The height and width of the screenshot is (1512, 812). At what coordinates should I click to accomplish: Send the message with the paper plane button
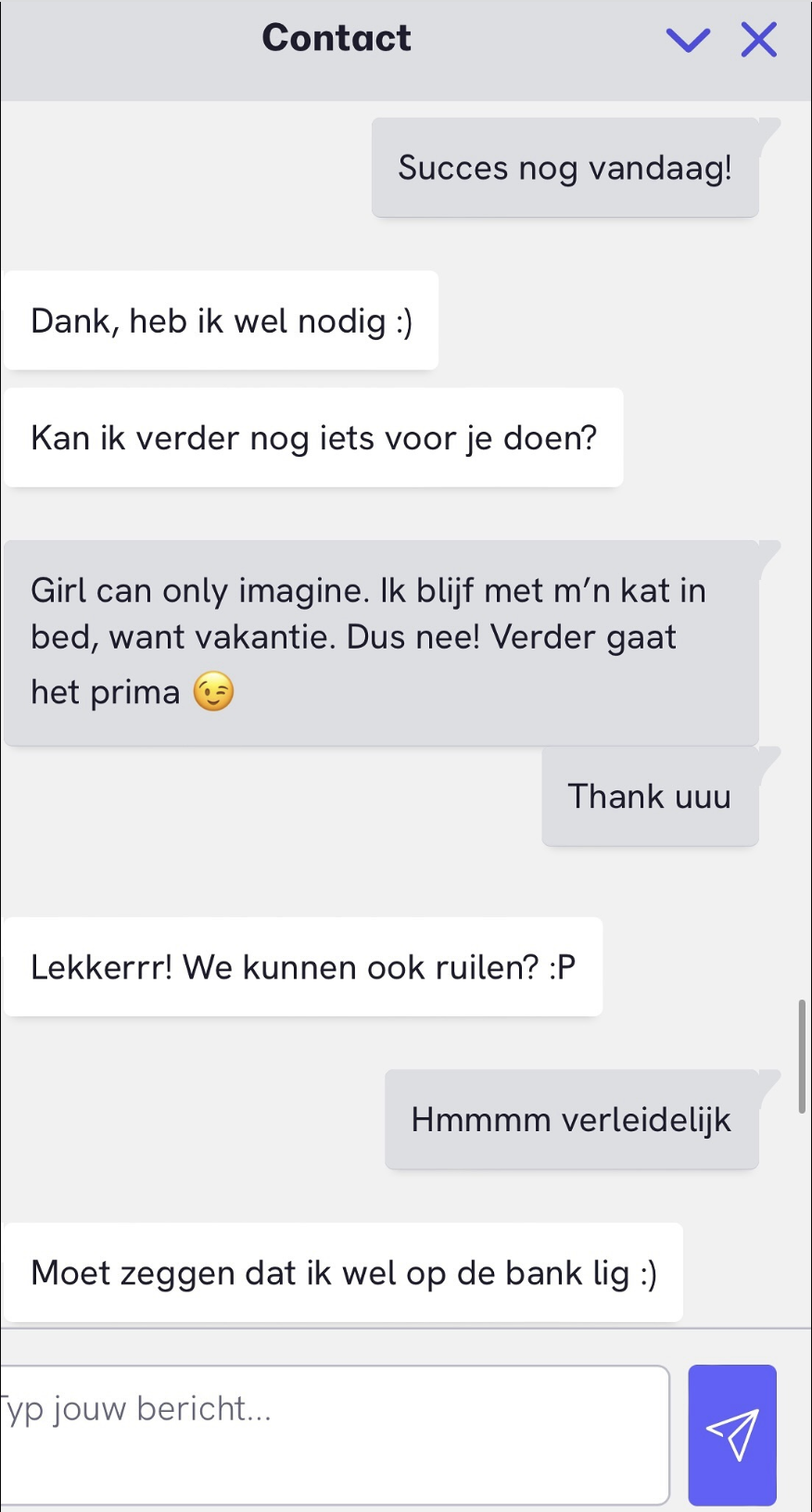[731, 1434]
